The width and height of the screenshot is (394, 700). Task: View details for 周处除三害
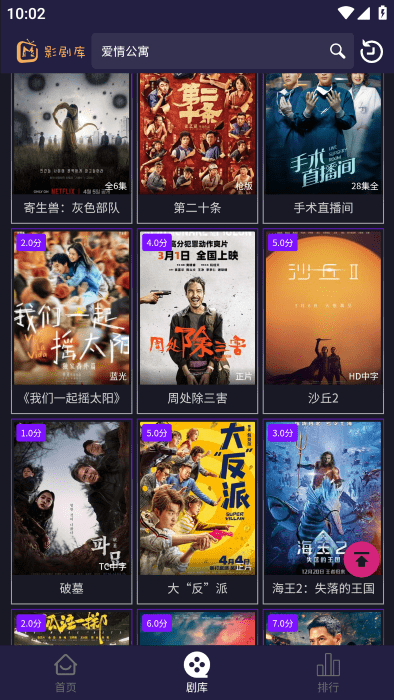click(197, 321)
